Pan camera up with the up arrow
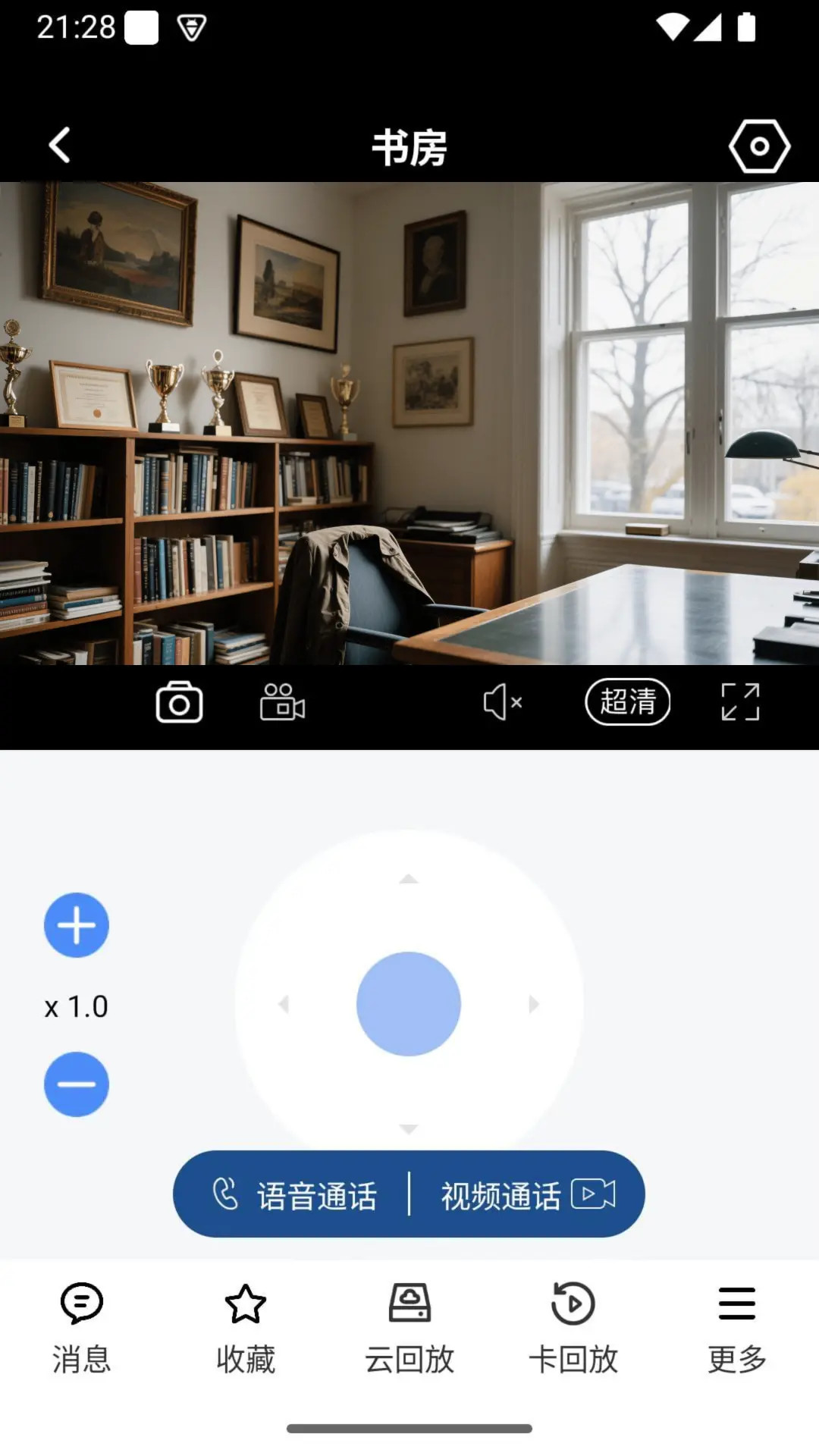Screen dimensions: 819x1456 pos(409,880)
